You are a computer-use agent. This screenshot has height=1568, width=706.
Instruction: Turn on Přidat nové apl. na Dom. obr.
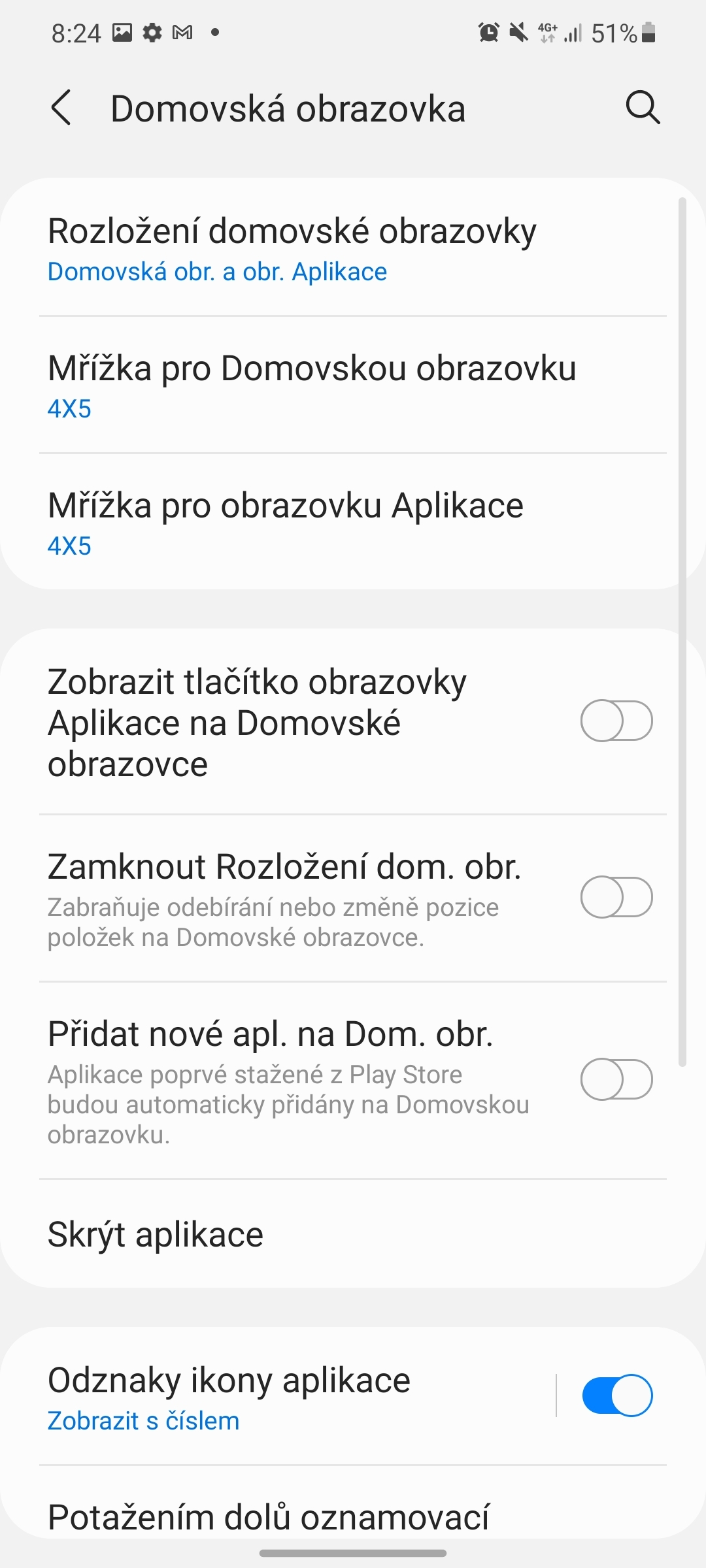coord(616,1079)
